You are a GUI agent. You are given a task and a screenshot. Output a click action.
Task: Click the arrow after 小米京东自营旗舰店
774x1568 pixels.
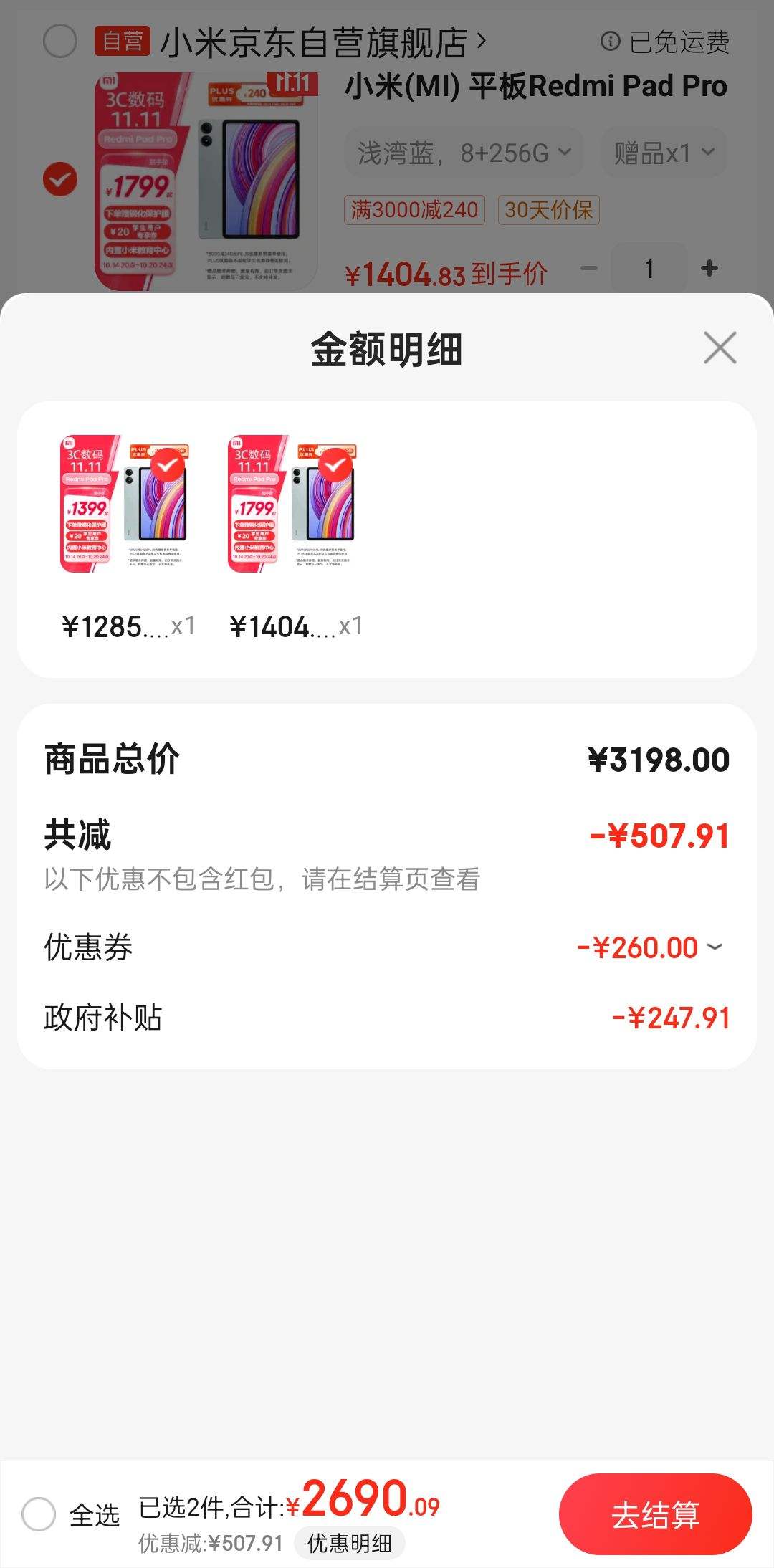482,41
